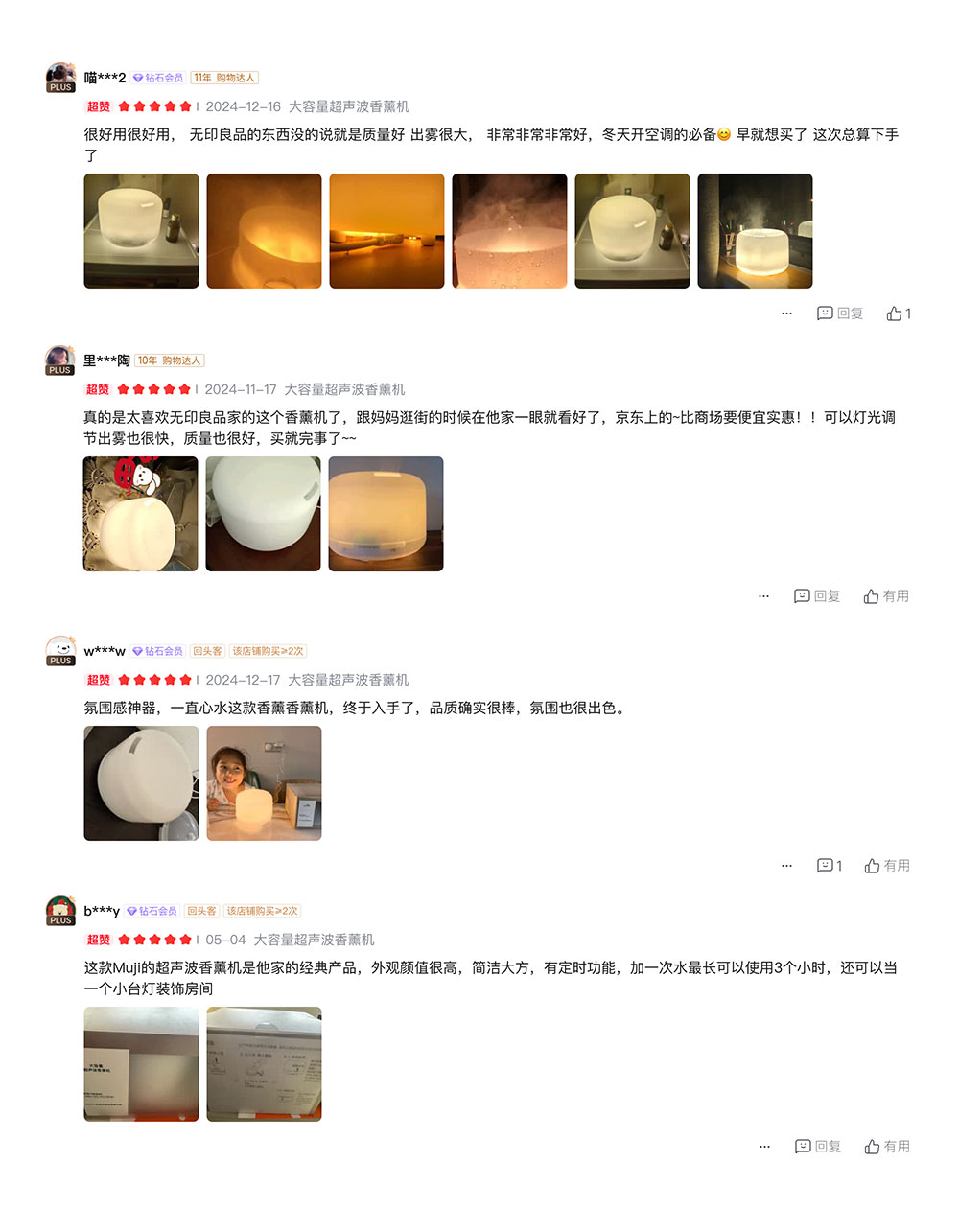Viewport: 959px width, 1232px height.
Task: Open last photo in 喵***2's review
Action: (755, 231)
